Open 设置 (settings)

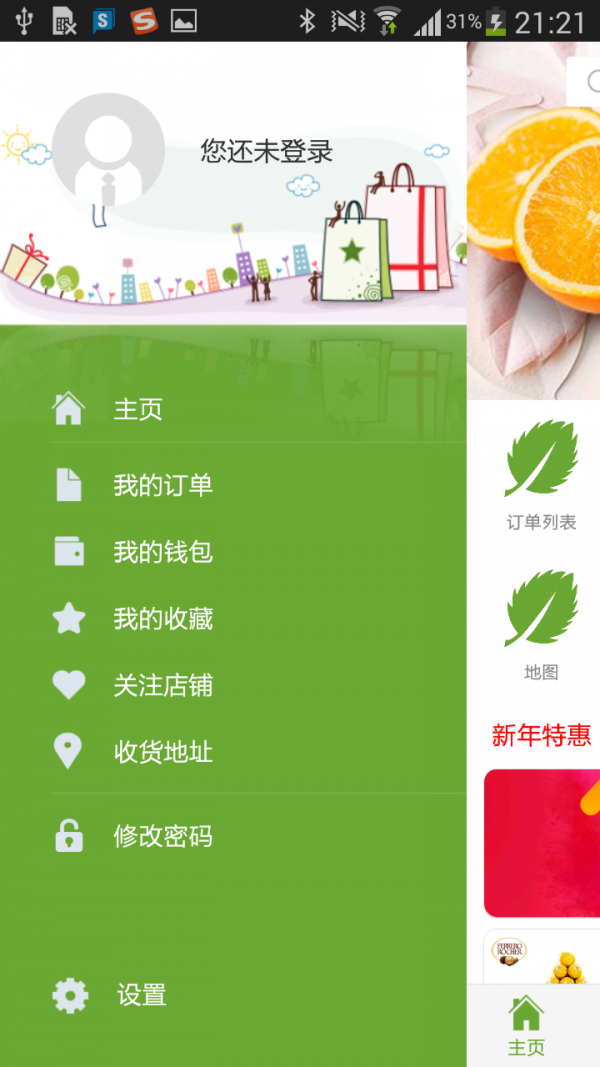click(141, 995)
